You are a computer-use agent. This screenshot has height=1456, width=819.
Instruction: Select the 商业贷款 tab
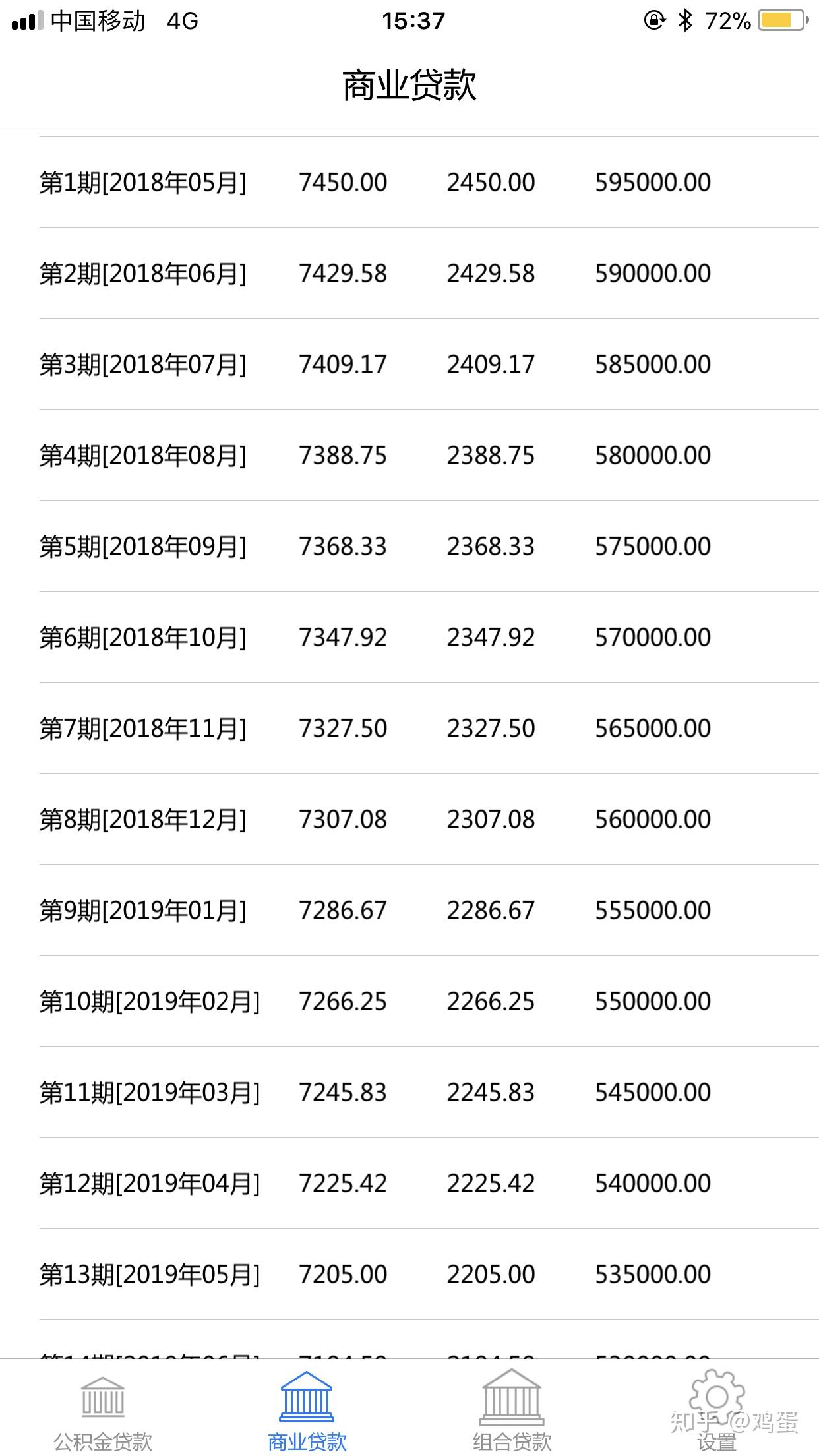(307, 1409)
